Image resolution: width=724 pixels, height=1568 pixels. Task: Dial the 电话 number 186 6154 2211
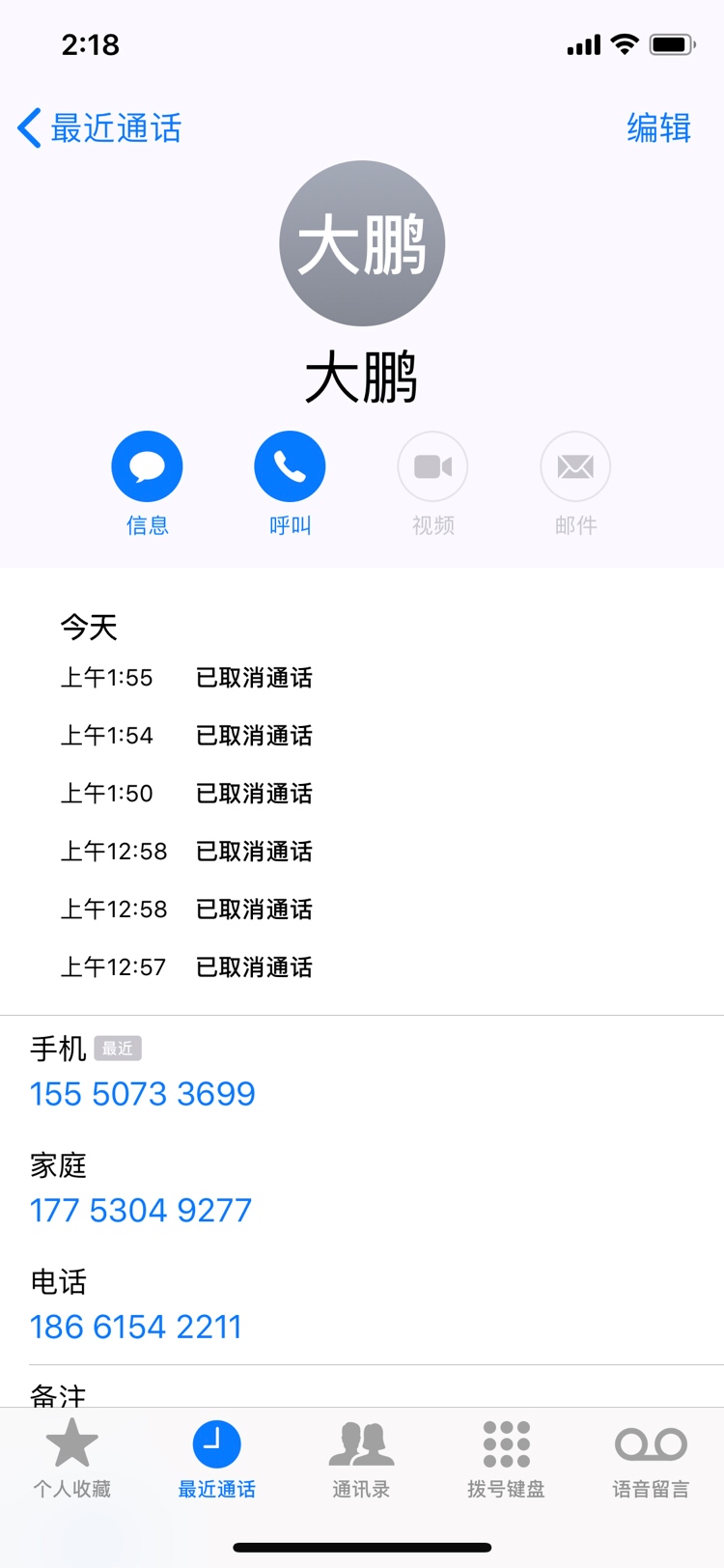coord(135,1327)
